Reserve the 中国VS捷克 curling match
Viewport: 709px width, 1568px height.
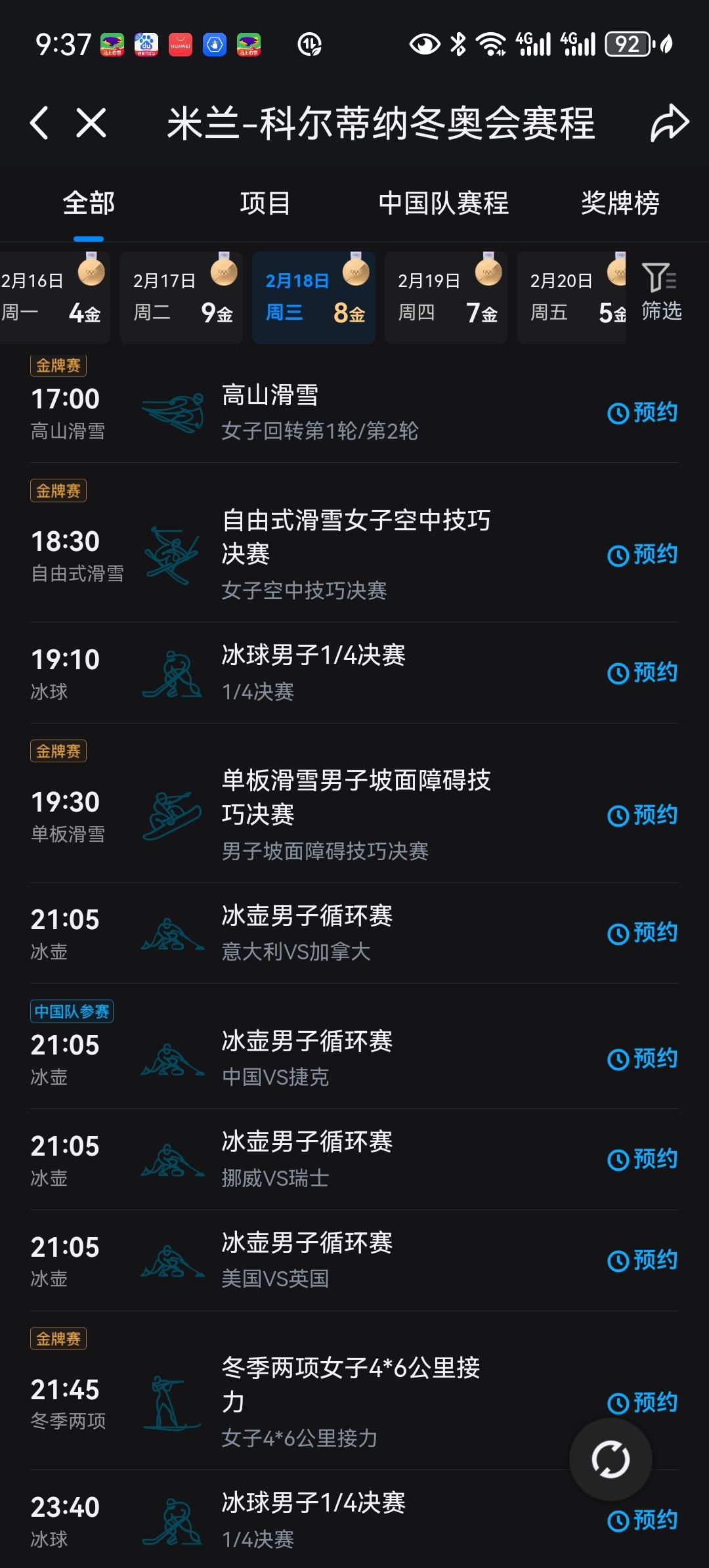tap(643, 1058)
